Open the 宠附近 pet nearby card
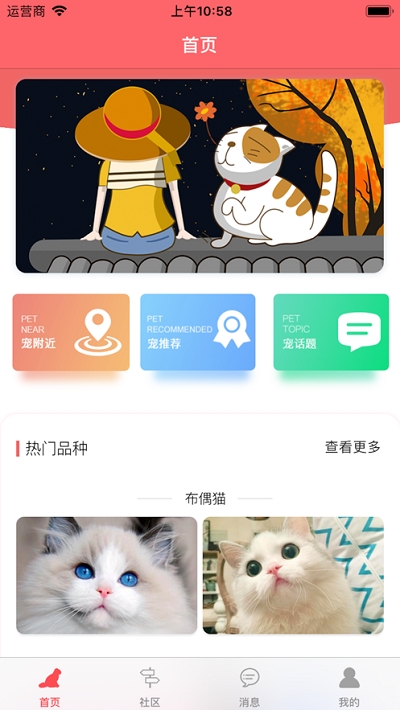Image resolution: width=400 pixels, height=710 pixels. click(71, 332)
